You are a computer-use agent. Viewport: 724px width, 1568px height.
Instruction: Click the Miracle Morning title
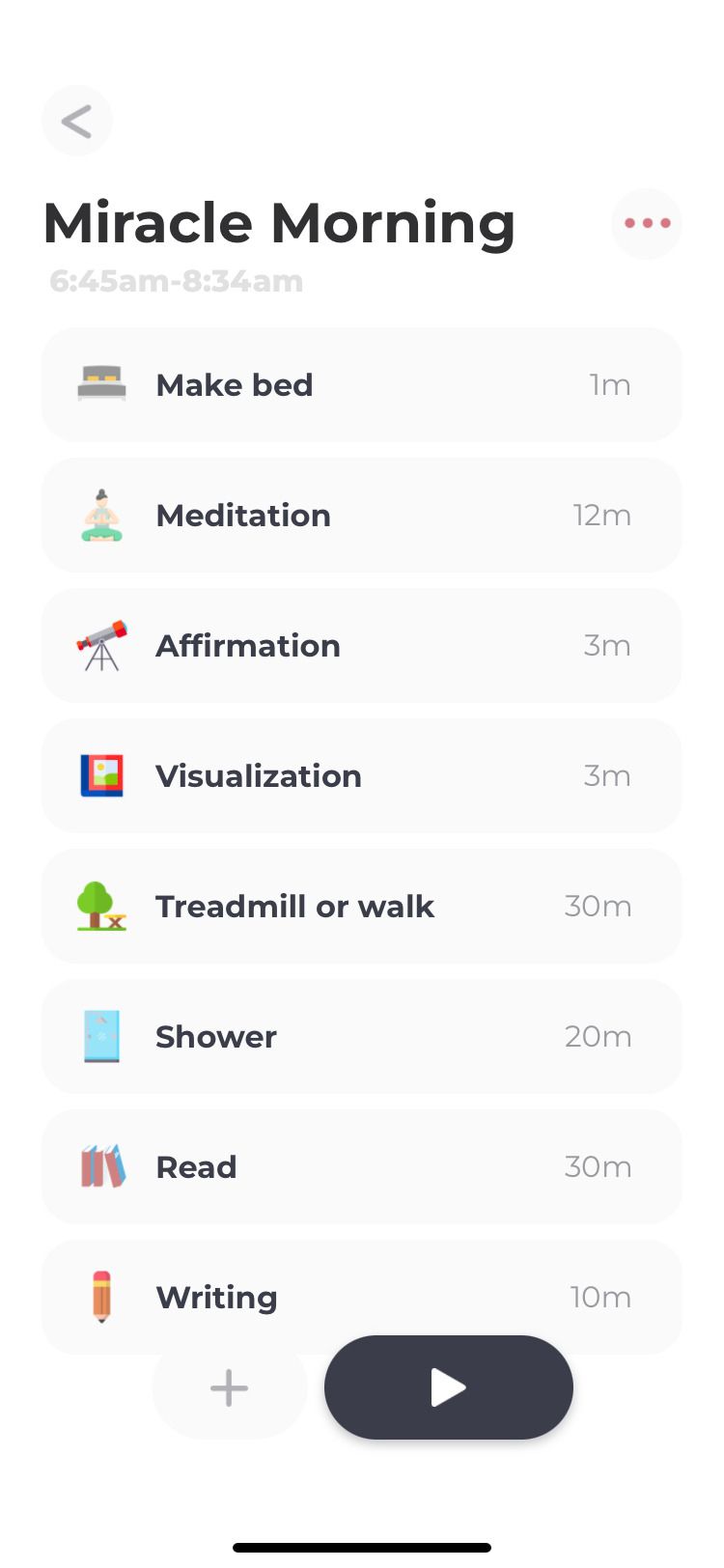point(278,222)
